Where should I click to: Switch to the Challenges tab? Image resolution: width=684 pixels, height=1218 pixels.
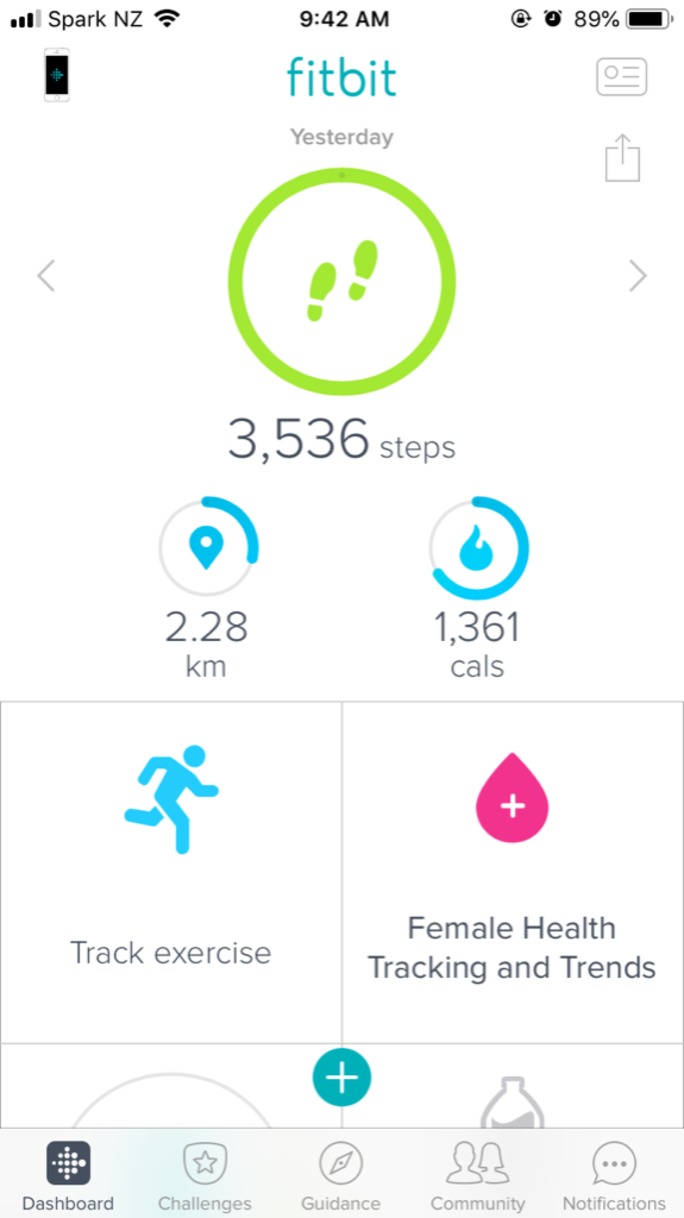205,1177
